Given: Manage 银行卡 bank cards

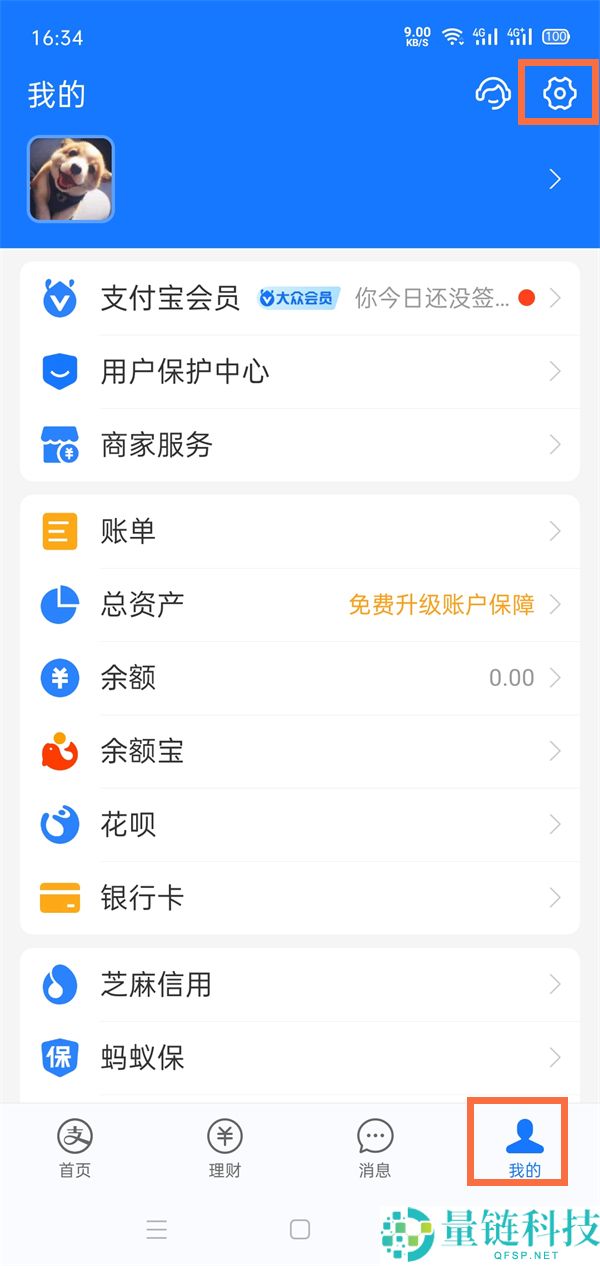Looking at the screenshot, I should coord(300,898).
